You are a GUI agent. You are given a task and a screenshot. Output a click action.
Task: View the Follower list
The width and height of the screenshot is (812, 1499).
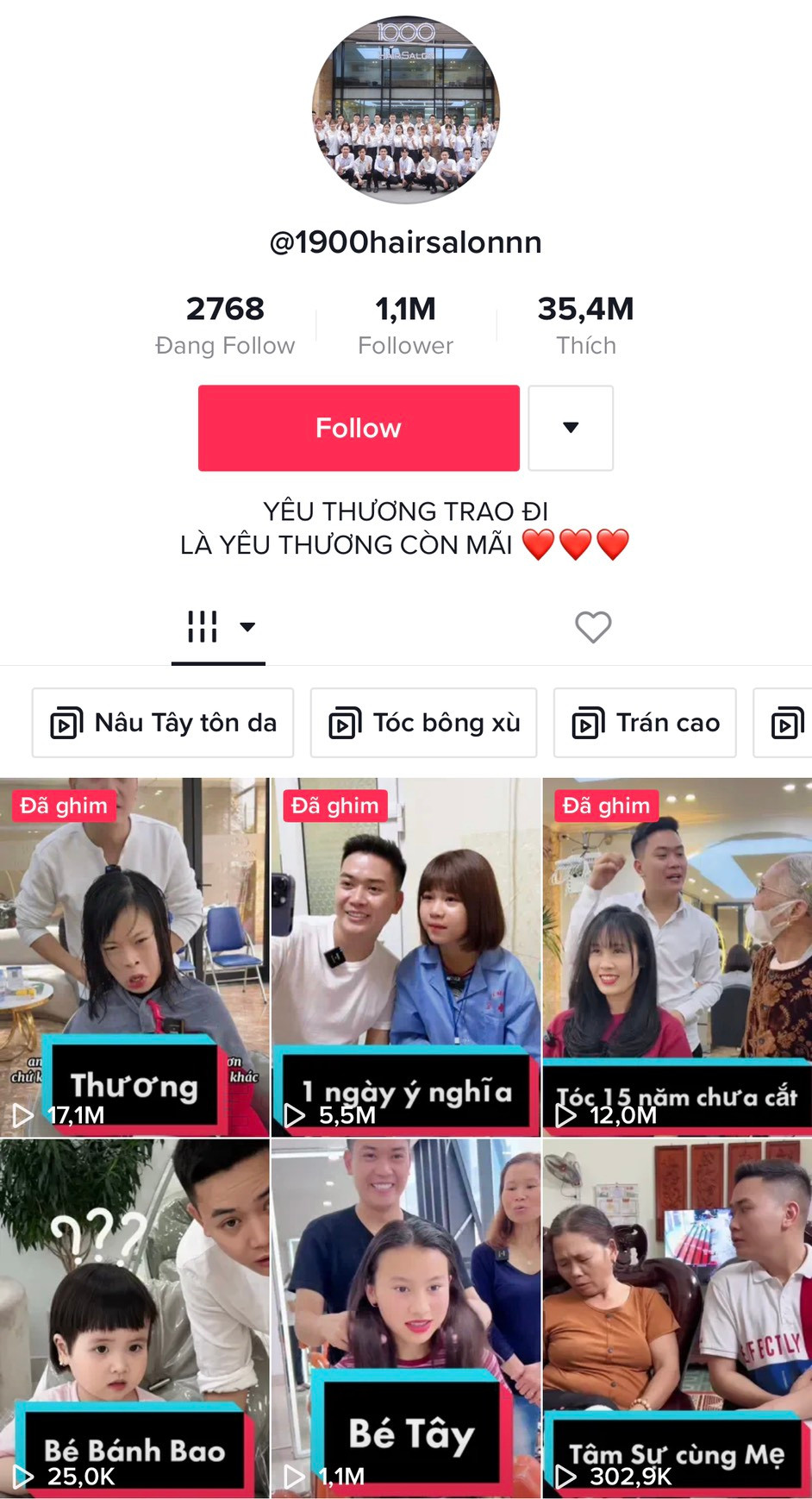pos(405,325)
